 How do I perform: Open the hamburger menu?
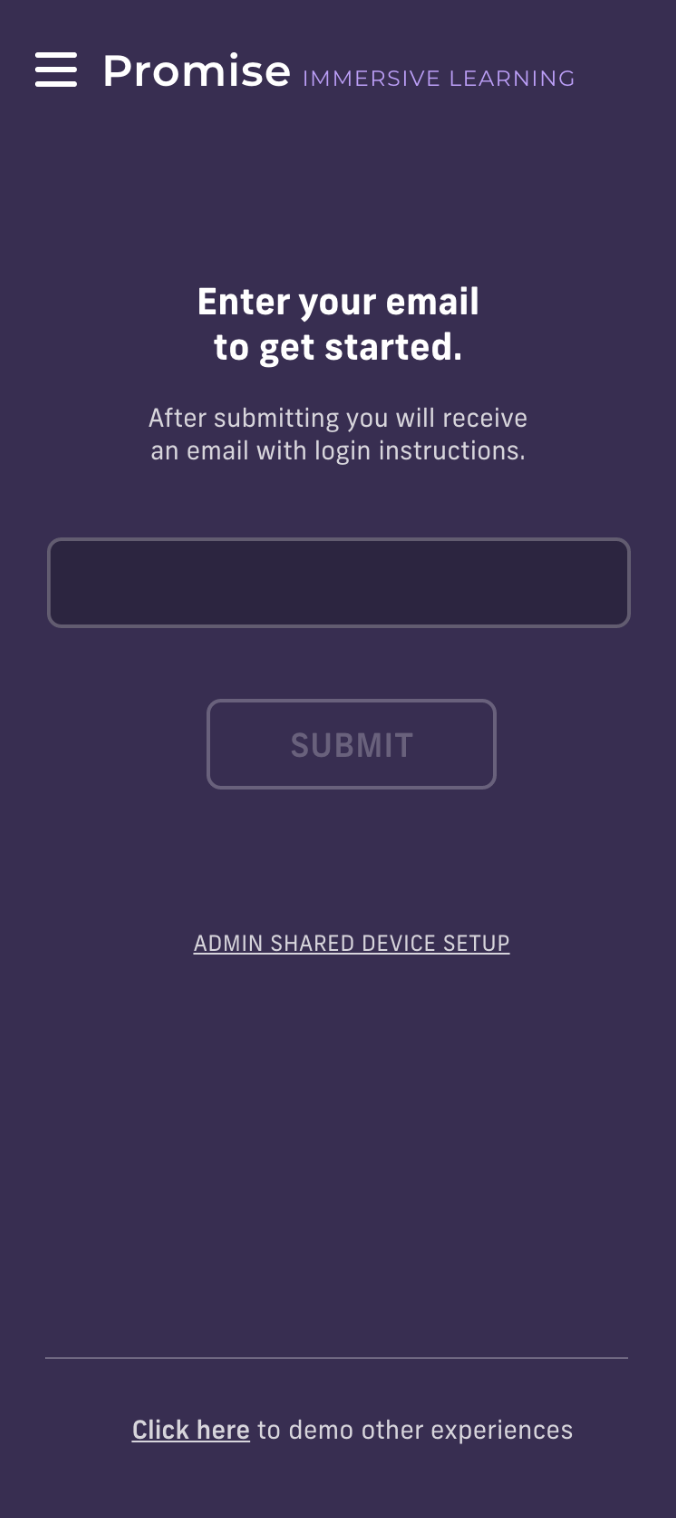[56, 70]
